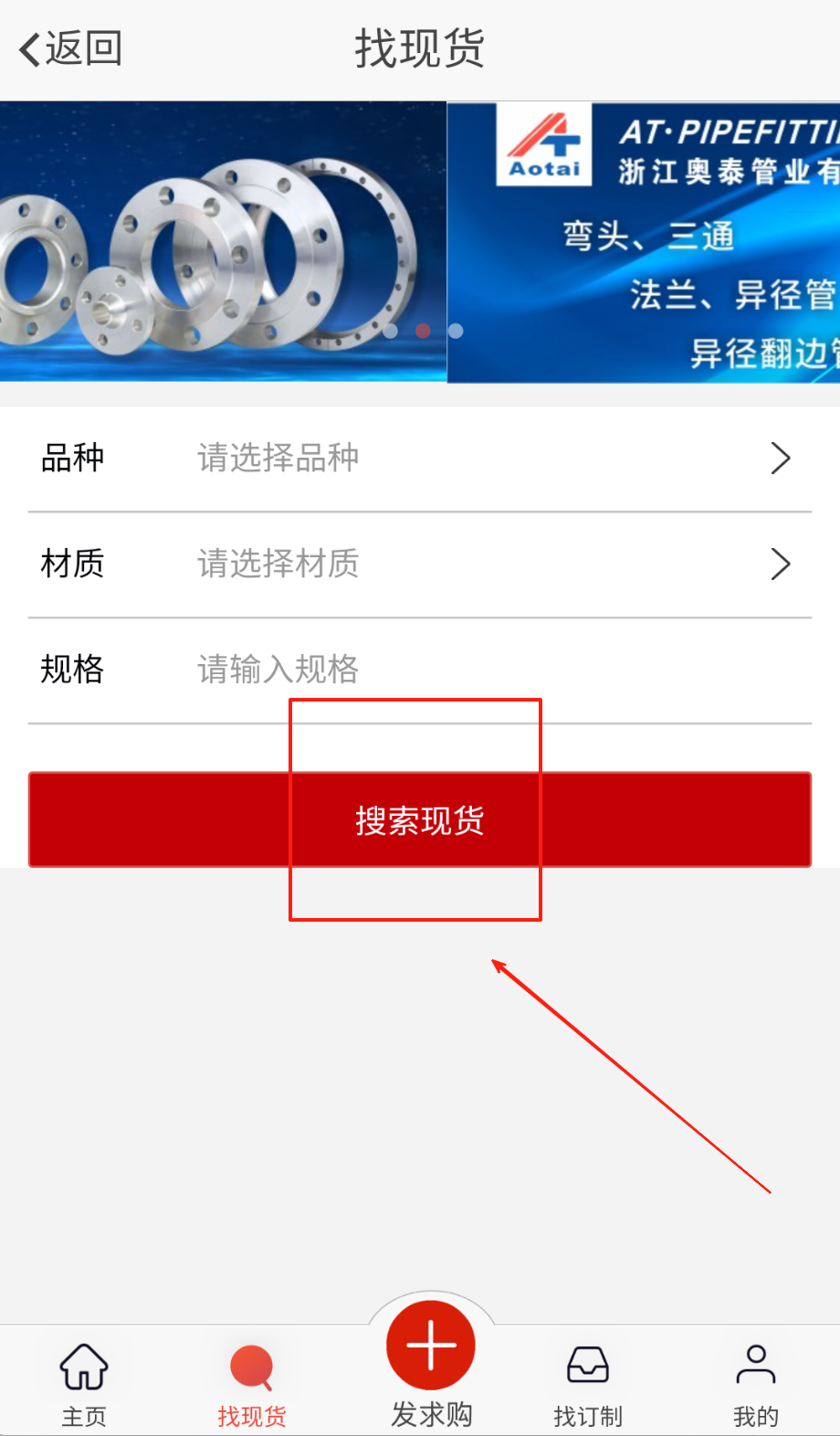This screenshot has height=1436, width=840.
Task: Focus the 规格 input field
Action: [493, 670]
